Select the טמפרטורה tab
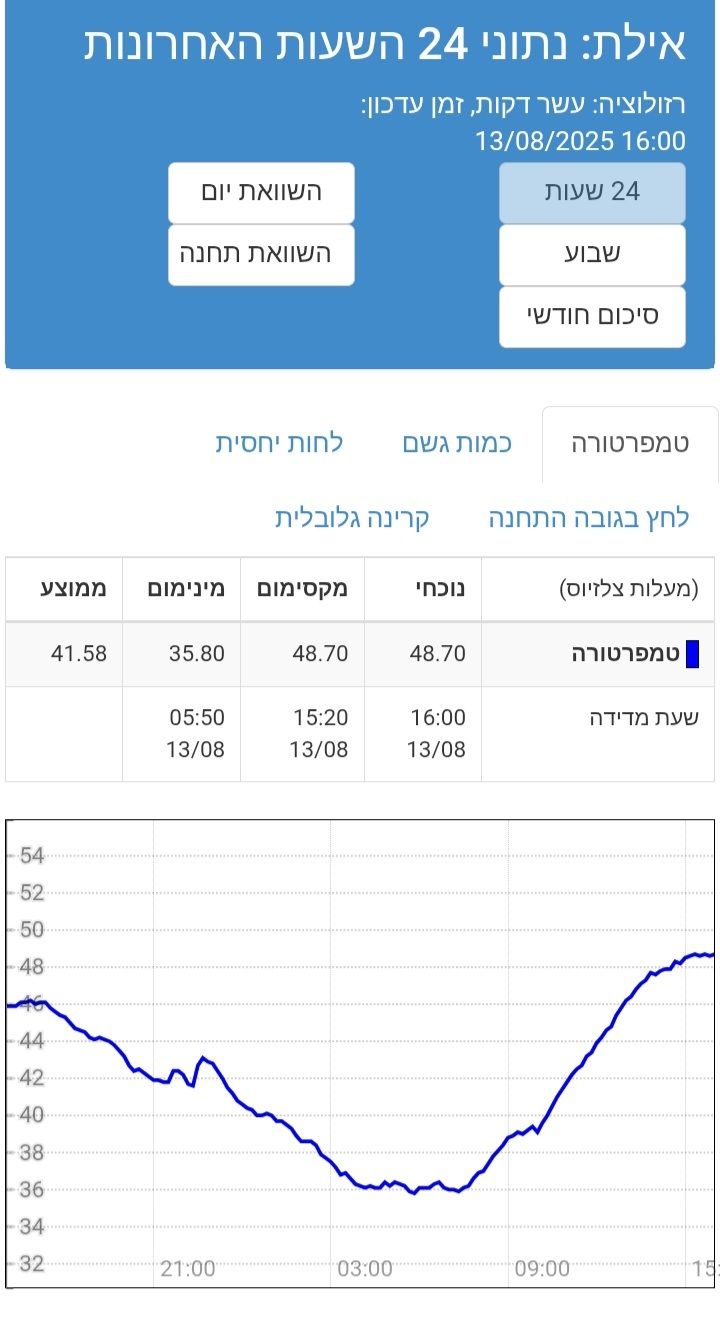Image resolution: width=720 pixels, height=1319 pixels. (630, 444)
